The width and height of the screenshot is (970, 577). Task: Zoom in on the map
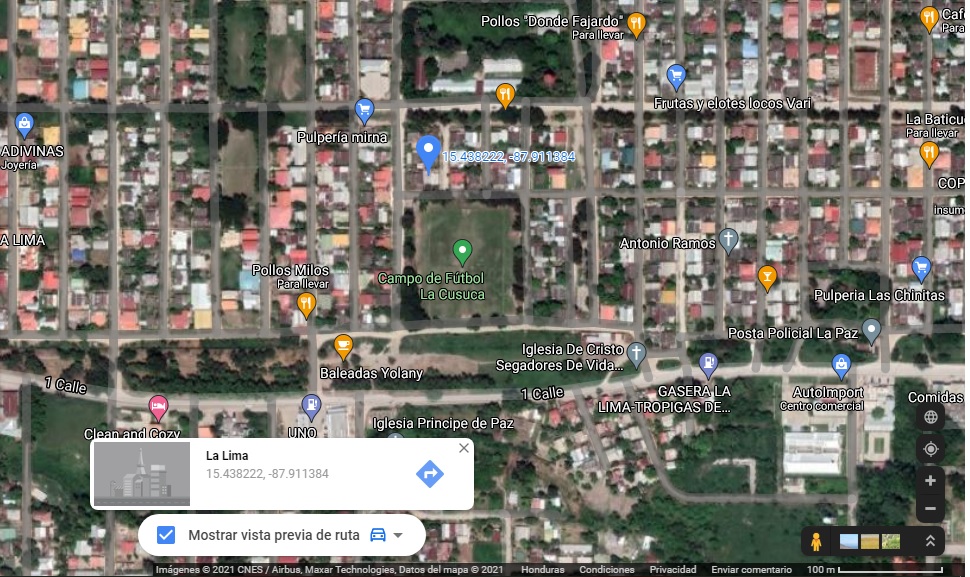pos(930,481)
